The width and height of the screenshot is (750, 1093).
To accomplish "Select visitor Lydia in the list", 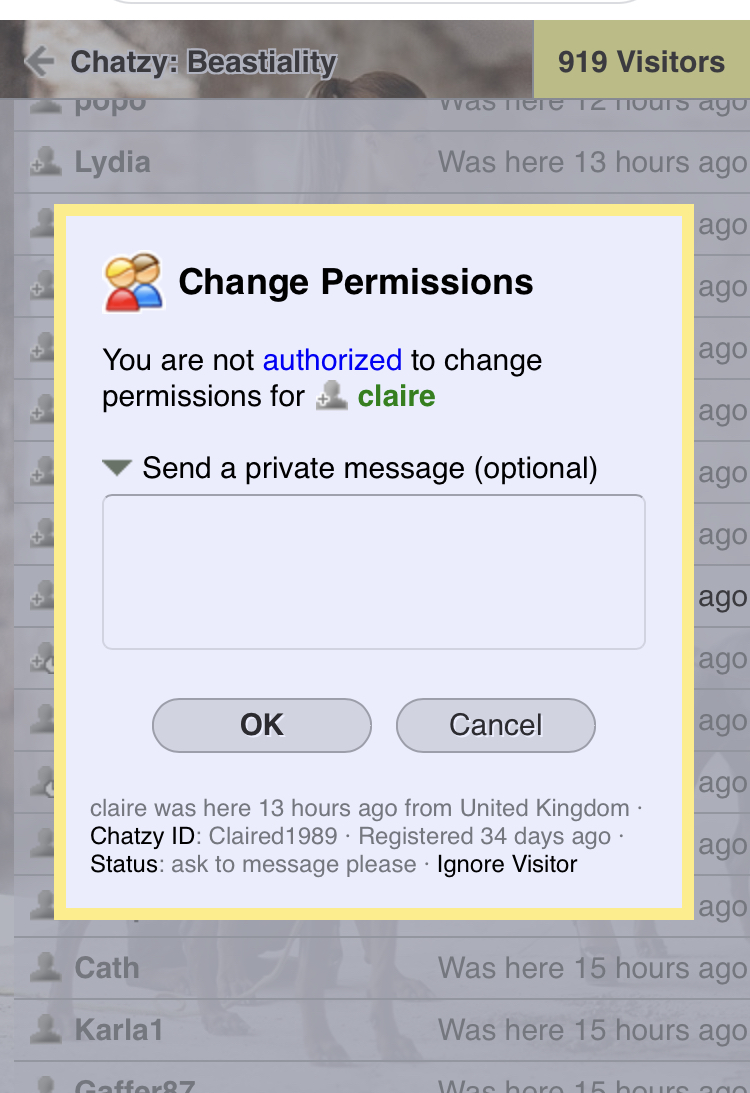I will tap(112, 162).
